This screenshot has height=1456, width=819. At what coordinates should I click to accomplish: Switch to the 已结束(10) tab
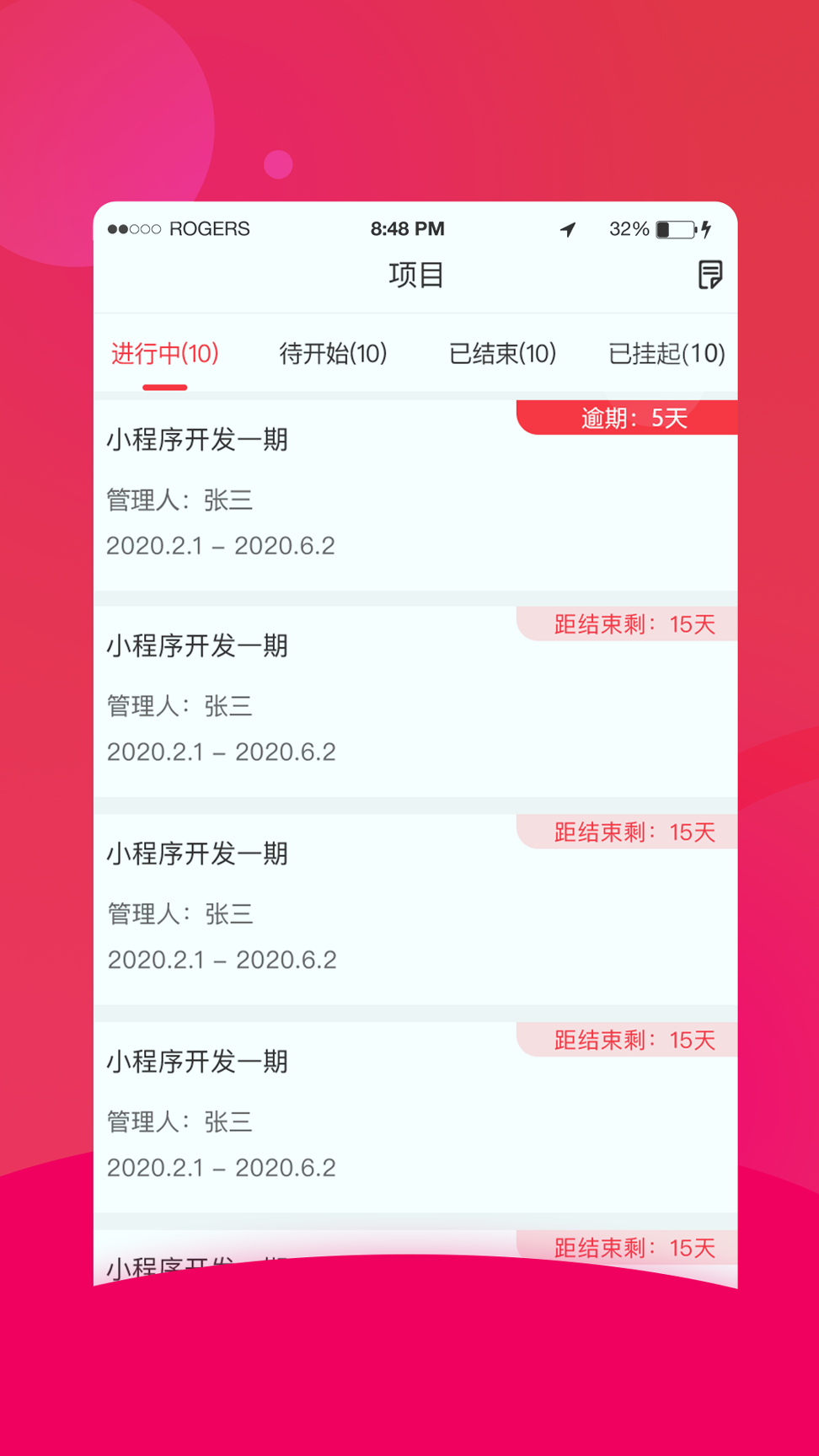[503, 354]
